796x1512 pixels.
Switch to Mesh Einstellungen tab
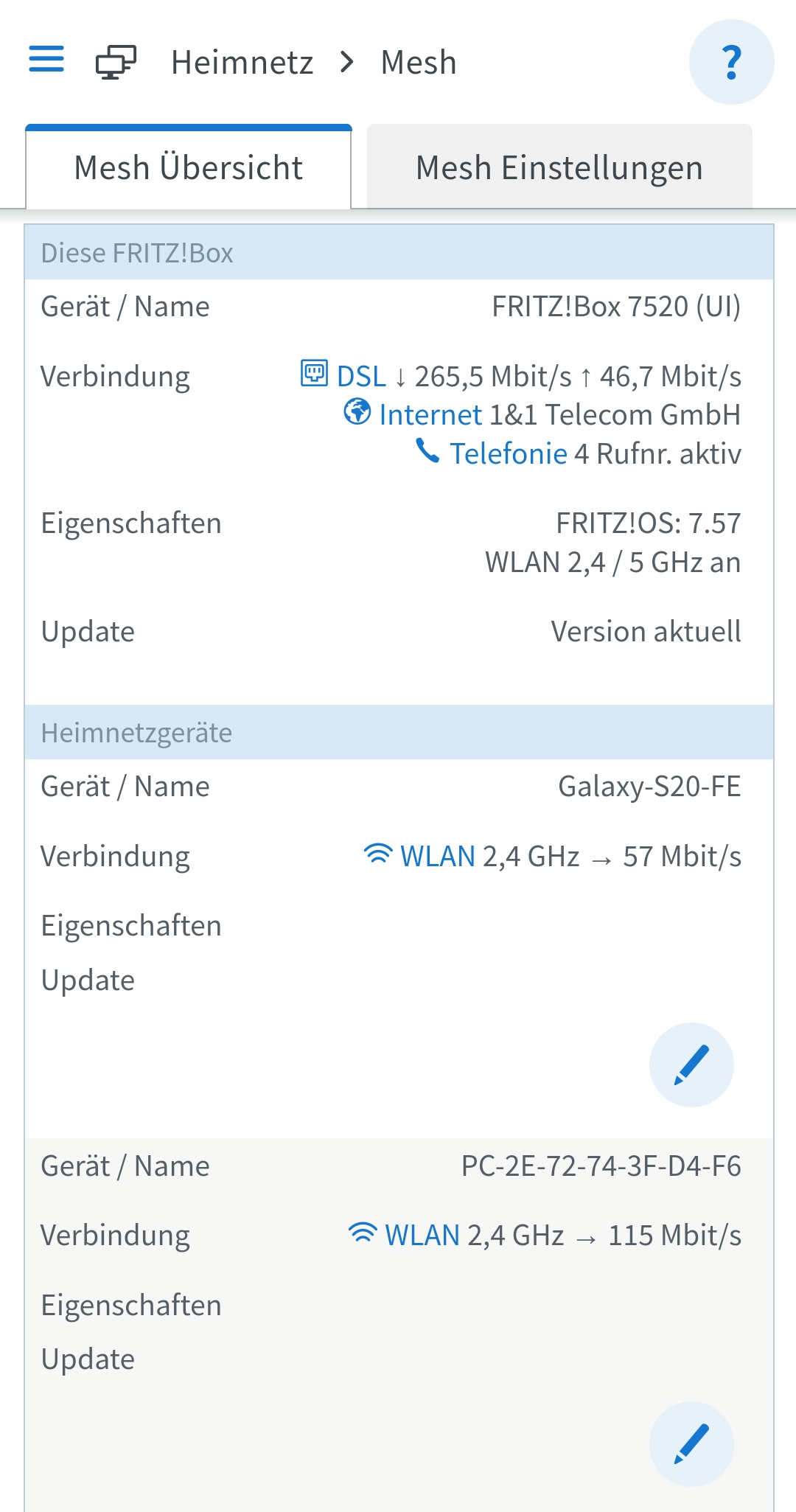tap(559, 168)
